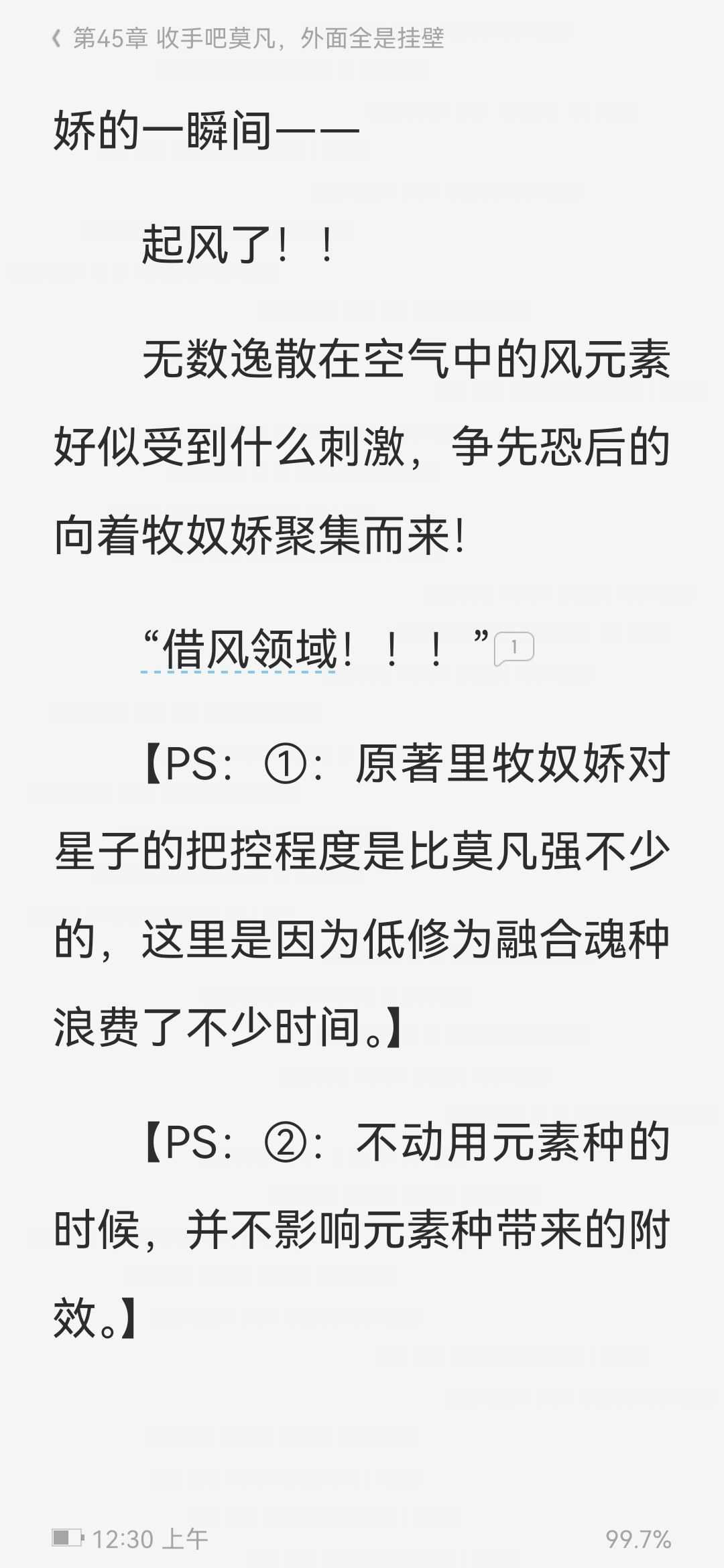This screenshot has height=1568, width=724.
Task: Tap the underlined phrase 借风领域
Action: 249,650
